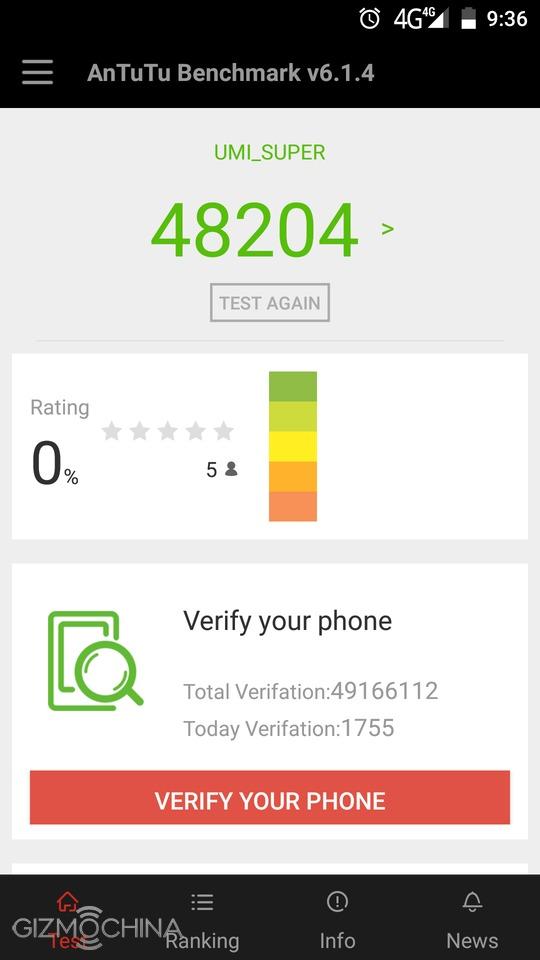Tap the TEST AGAIN button
540x960 pixels.
(270, 302)
